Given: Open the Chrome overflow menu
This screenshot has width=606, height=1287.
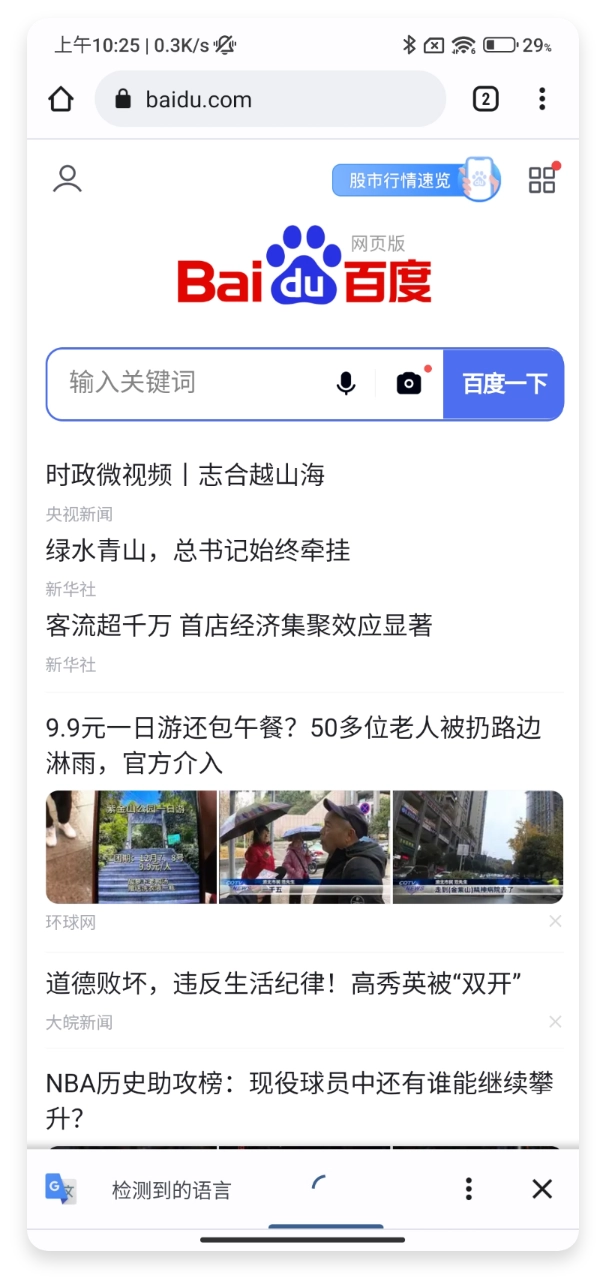Looking at the screenshot, I should 542,99.
